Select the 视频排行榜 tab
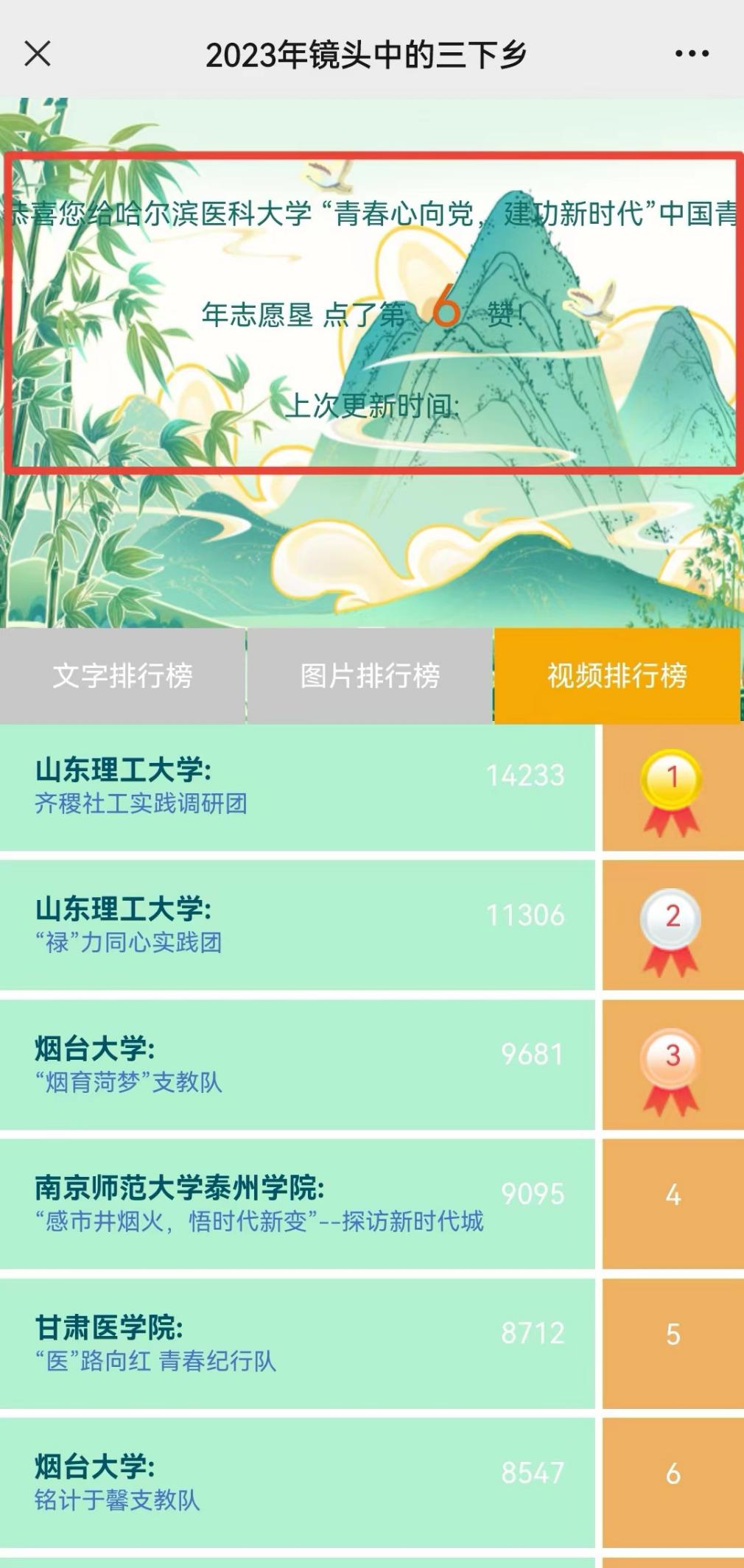744x1568 pixels. pos(617,675)
